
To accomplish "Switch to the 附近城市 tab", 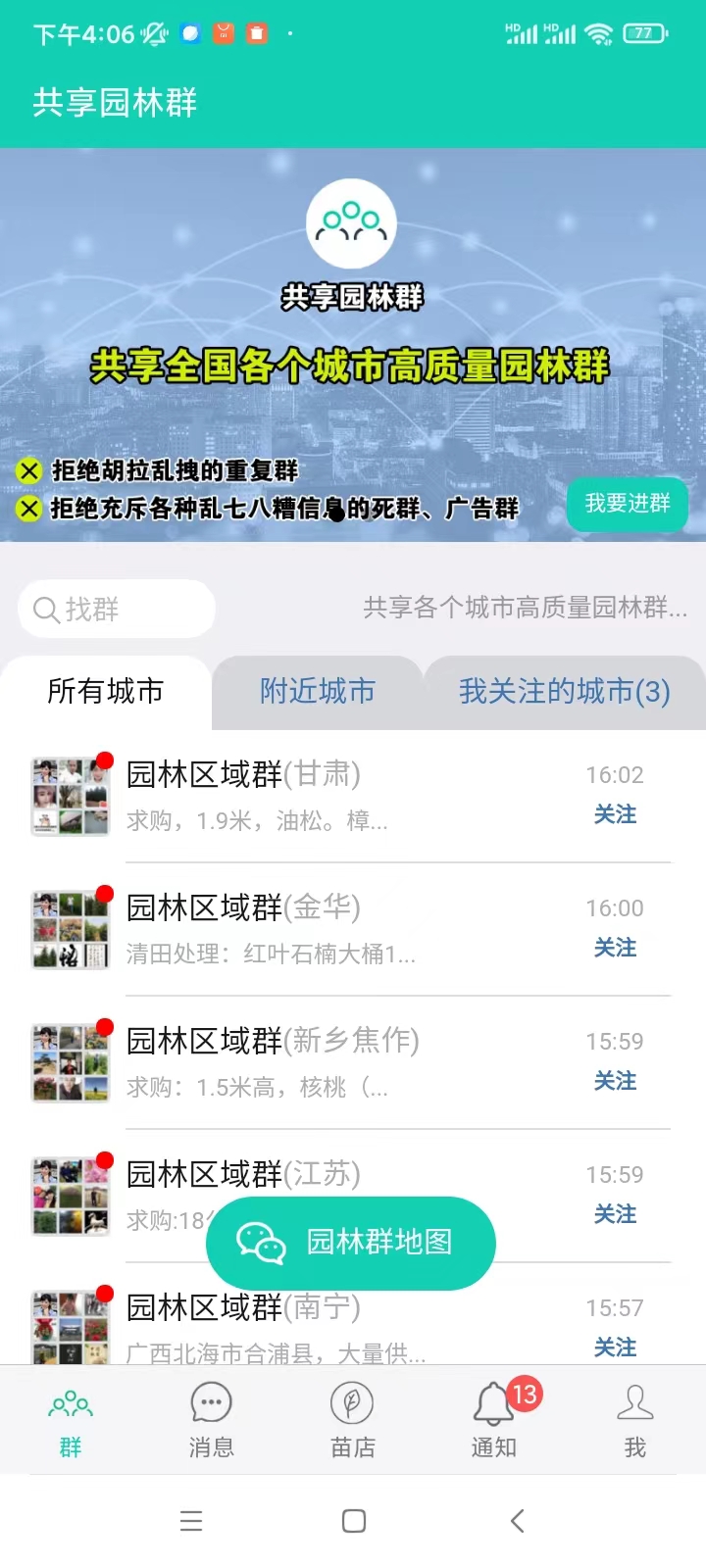I will point(317,692).
